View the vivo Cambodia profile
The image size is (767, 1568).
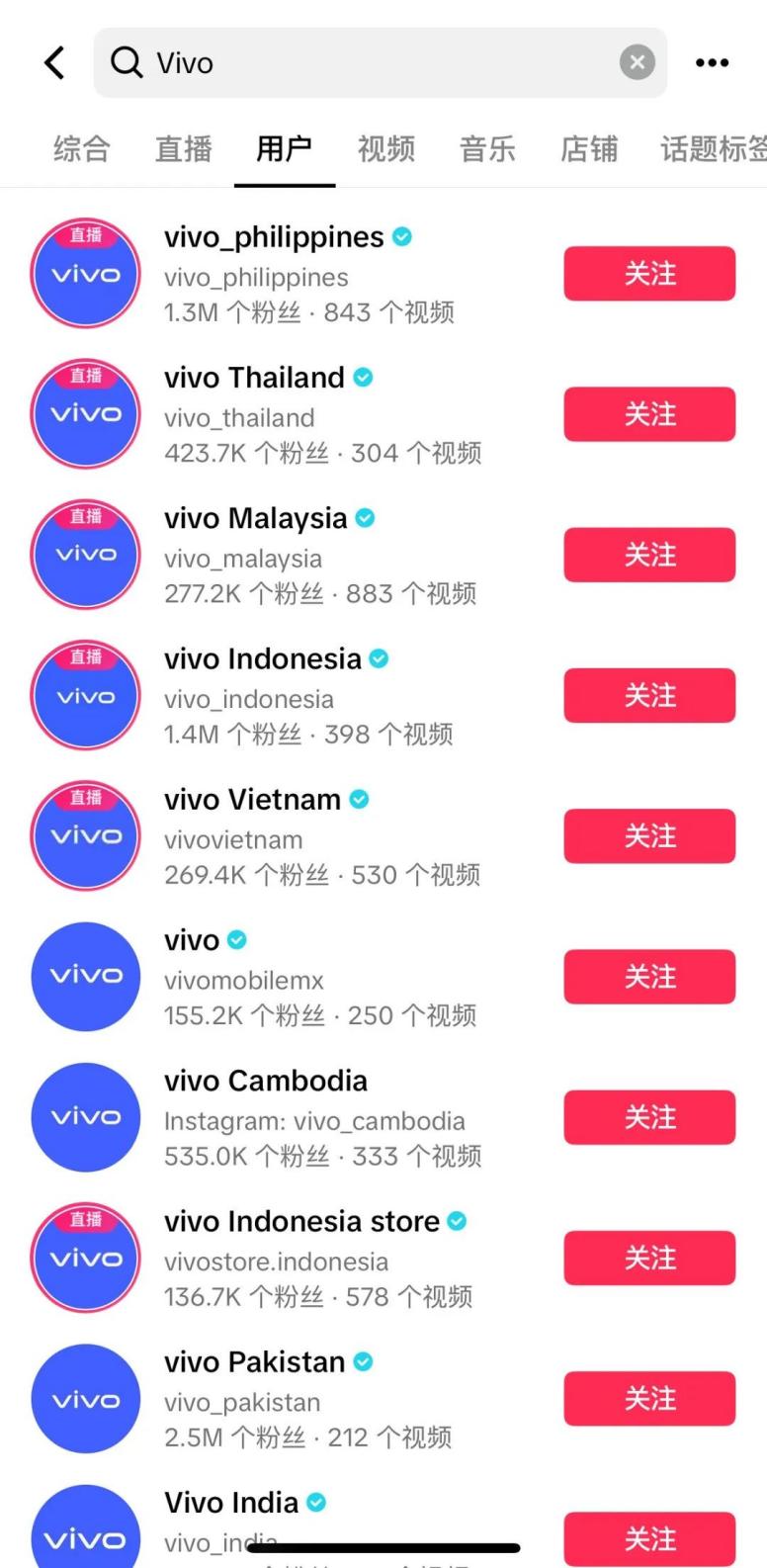click(265, 1081)
